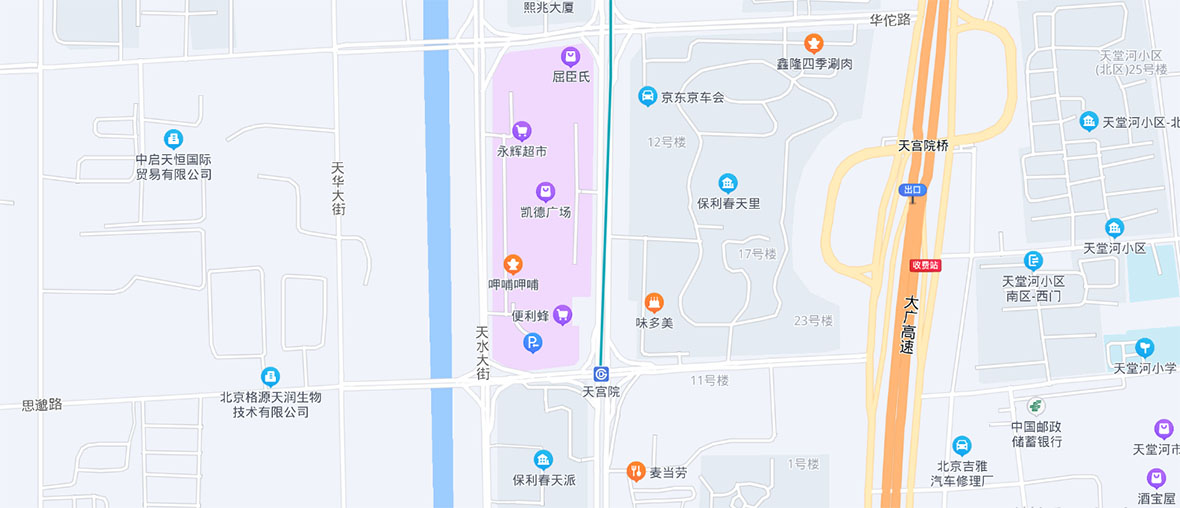Open the 便利蜂 convenience store marker
This screenshot has width=1180, height=508.
click(562, 315)
